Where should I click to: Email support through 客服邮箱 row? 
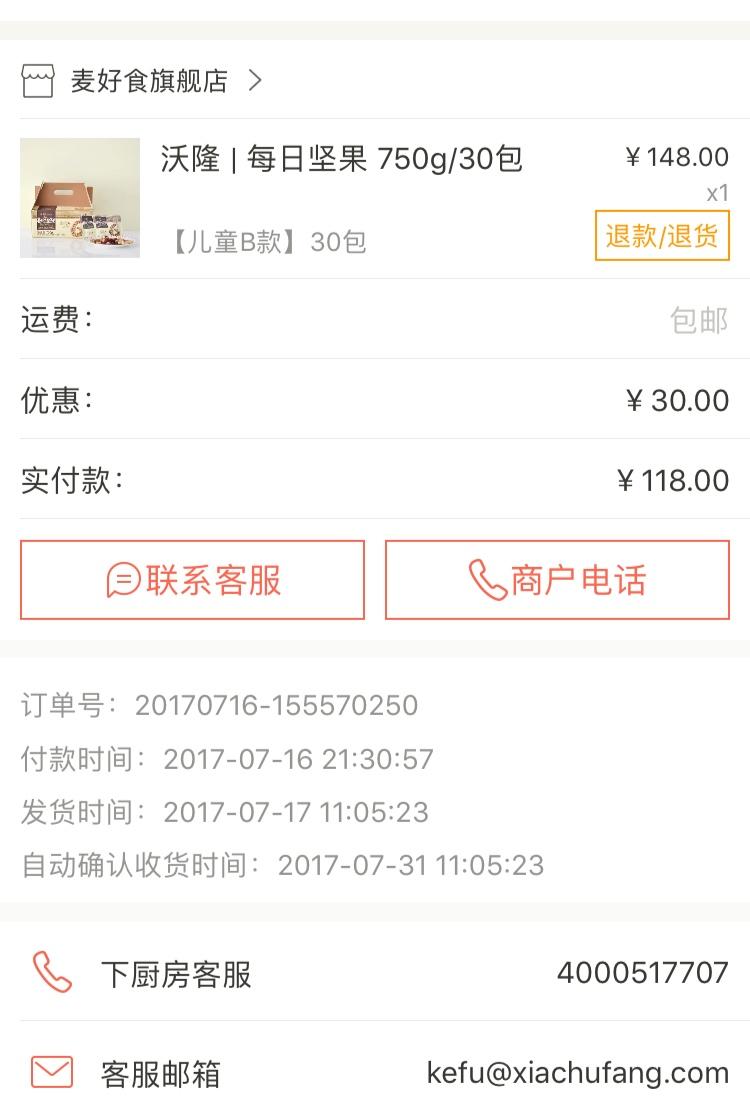coord(375,1073)
